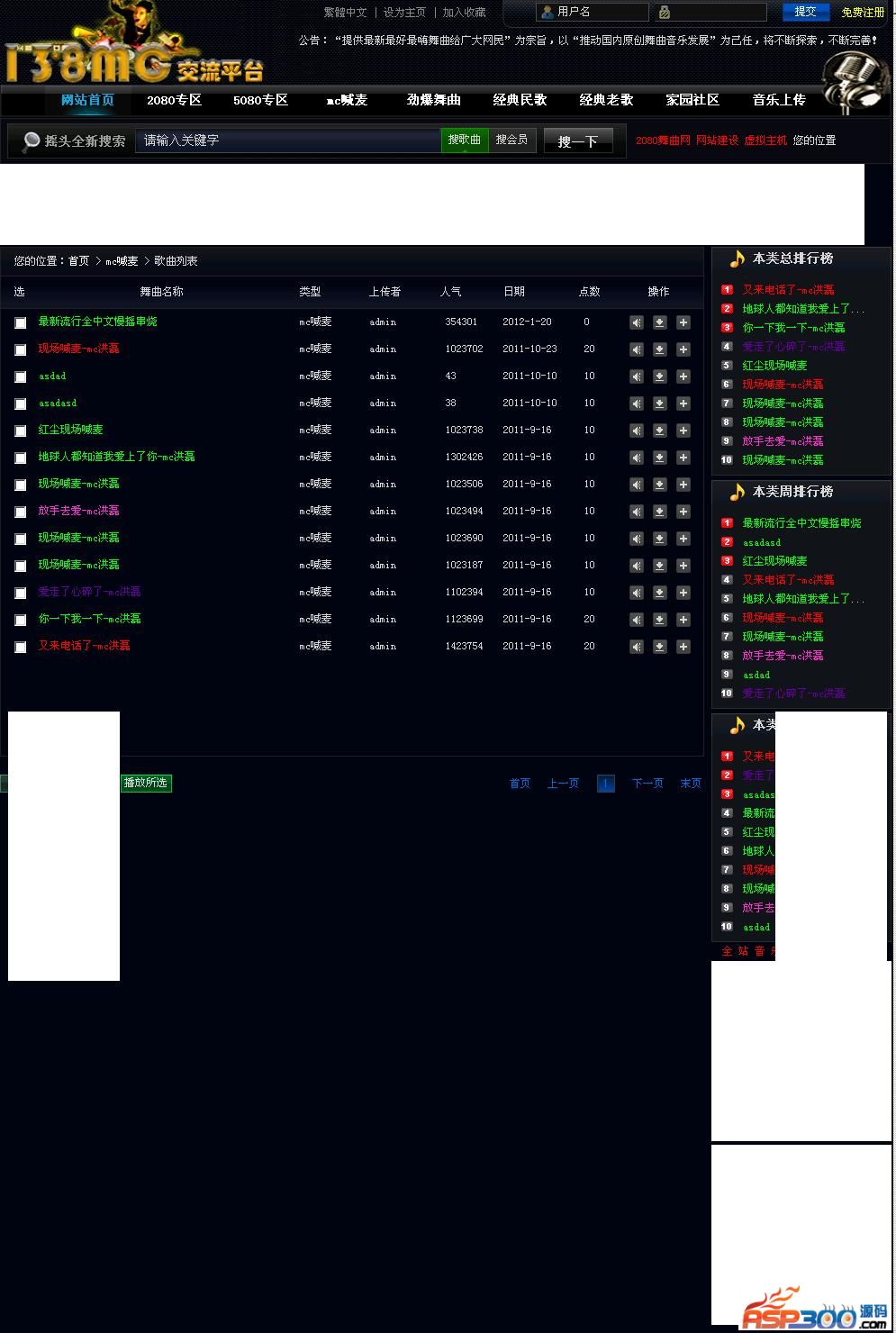Switch to the mc喊麦 section
This screenshot has height=1333, width=896.
[x=347, y=100]
